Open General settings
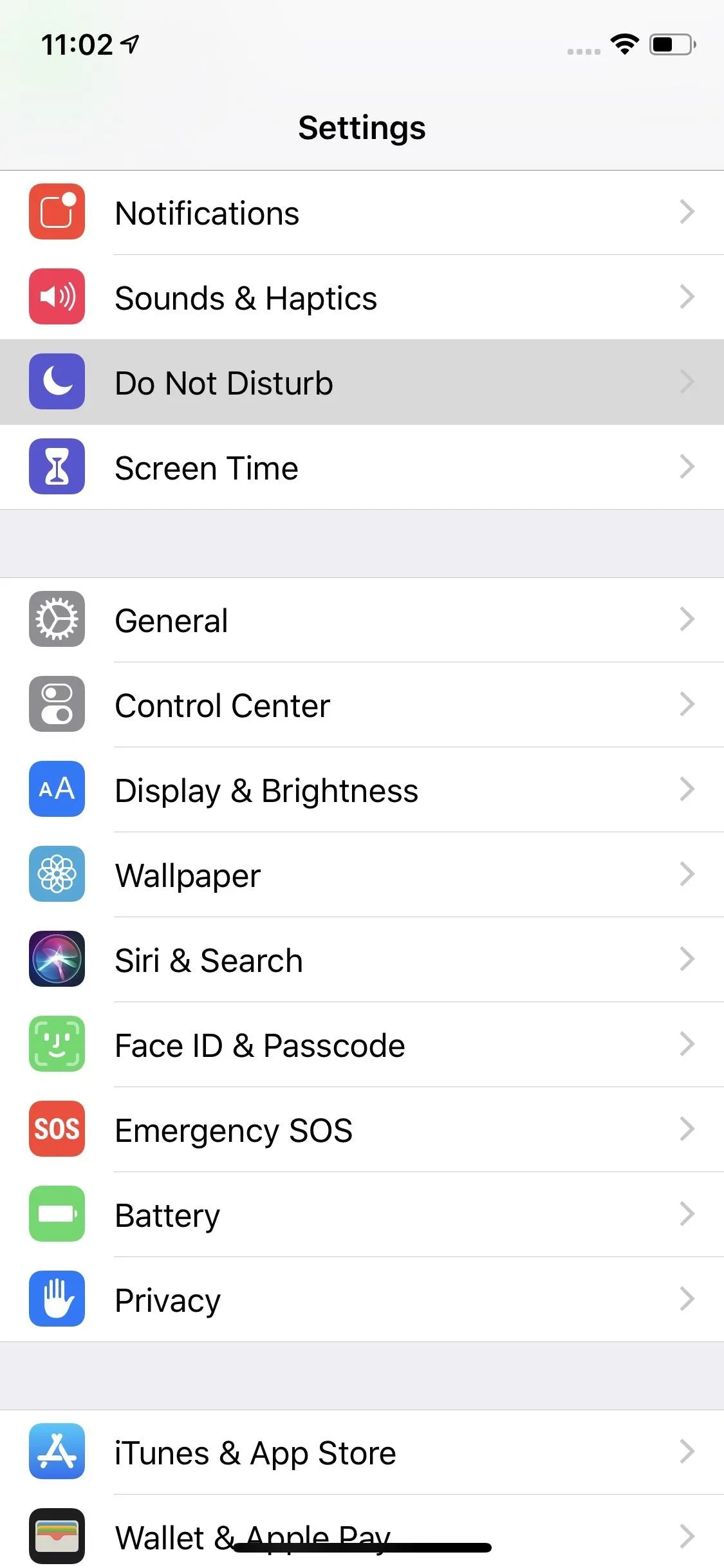Viewport: 724px width, 1568px height. click(362, 620)
